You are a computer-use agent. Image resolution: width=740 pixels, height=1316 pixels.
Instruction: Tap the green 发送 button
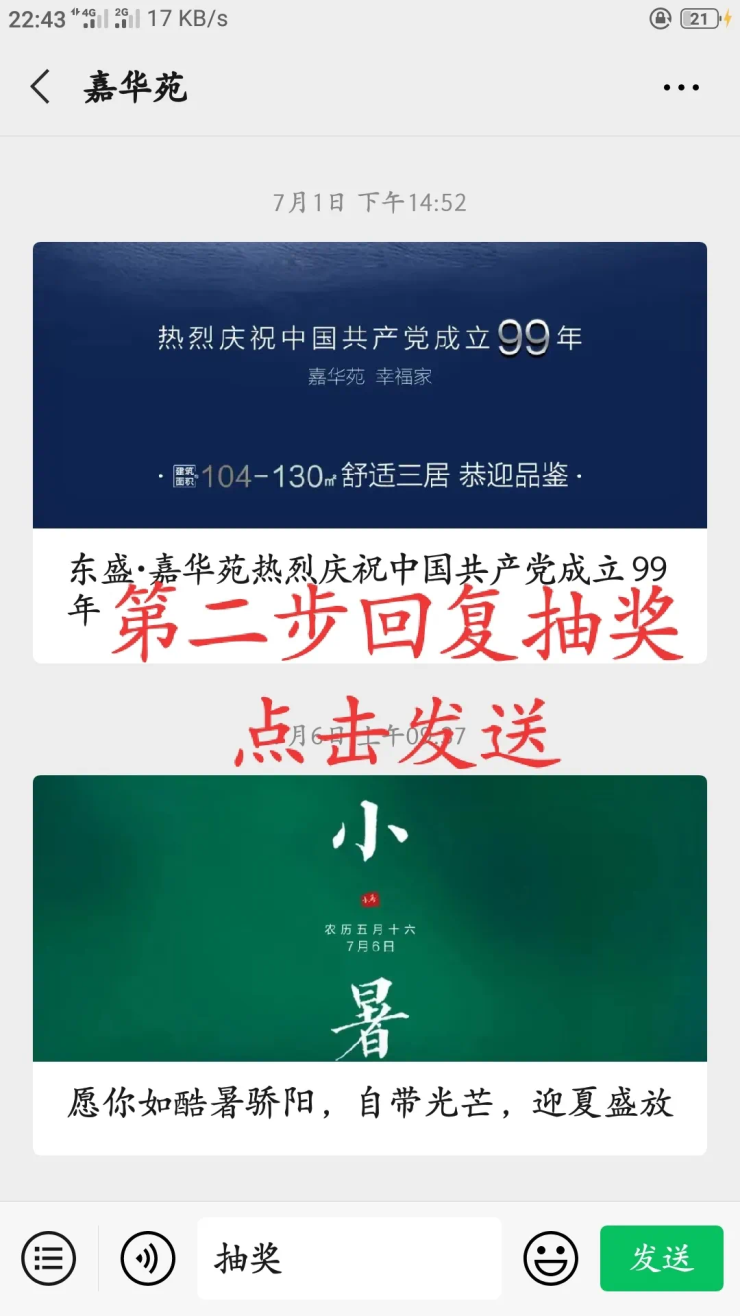coord(661,1258)
